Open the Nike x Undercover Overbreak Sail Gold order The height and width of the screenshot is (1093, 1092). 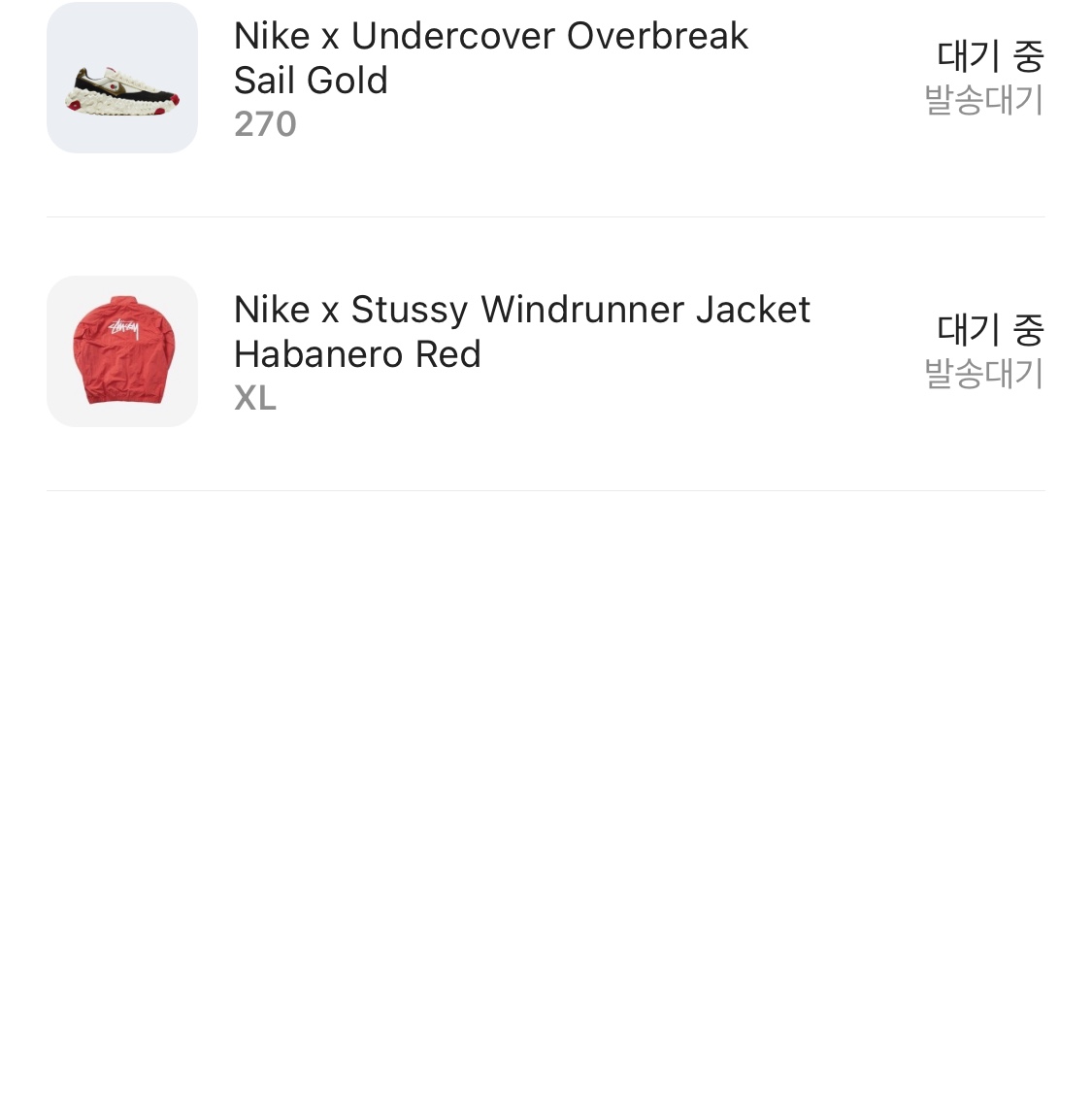(x=490, y=58)
